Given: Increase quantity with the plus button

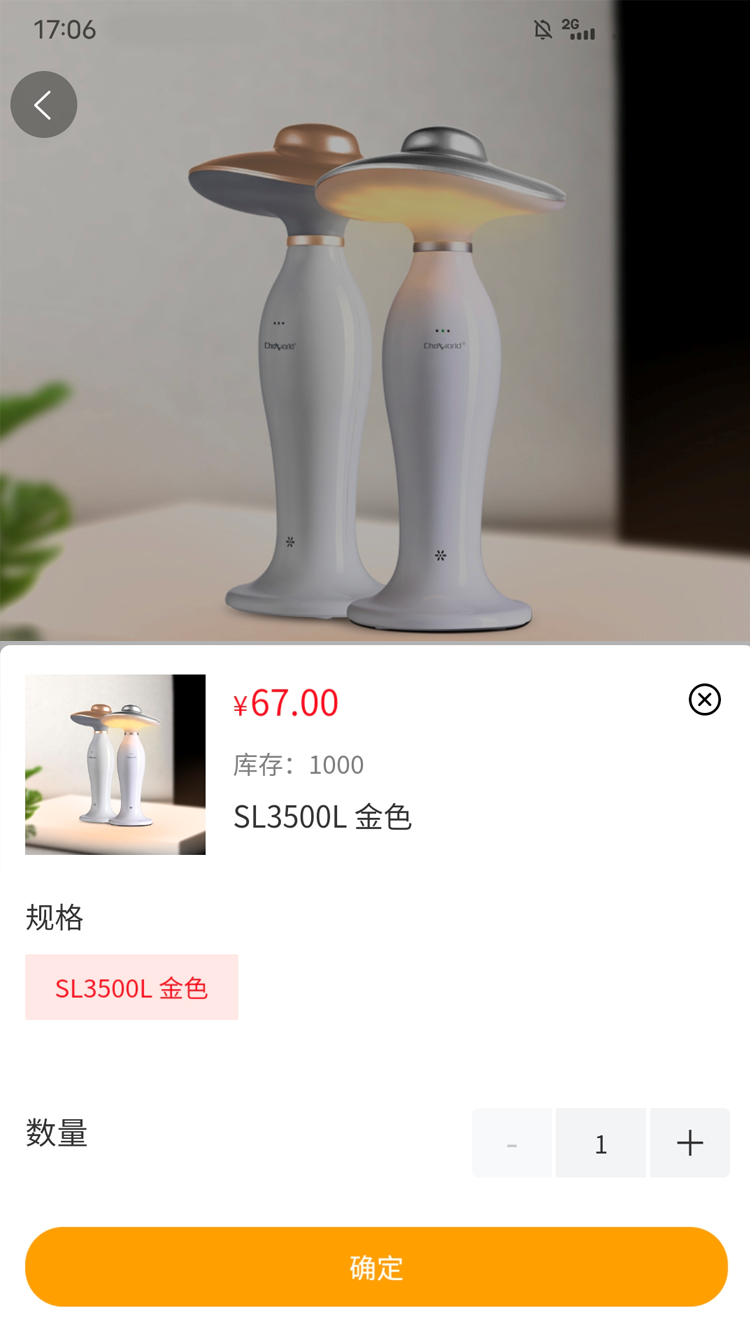Looking at the screenshot, I should coord(689,1143).
